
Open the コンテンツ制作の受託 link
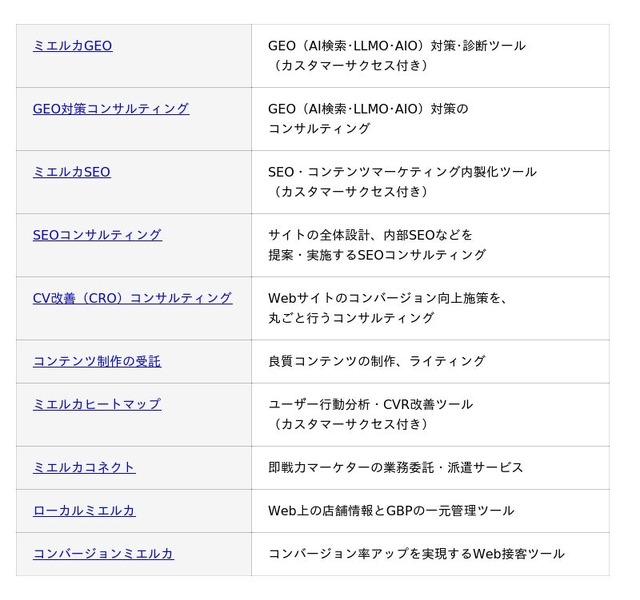click(x=97, y=361)
